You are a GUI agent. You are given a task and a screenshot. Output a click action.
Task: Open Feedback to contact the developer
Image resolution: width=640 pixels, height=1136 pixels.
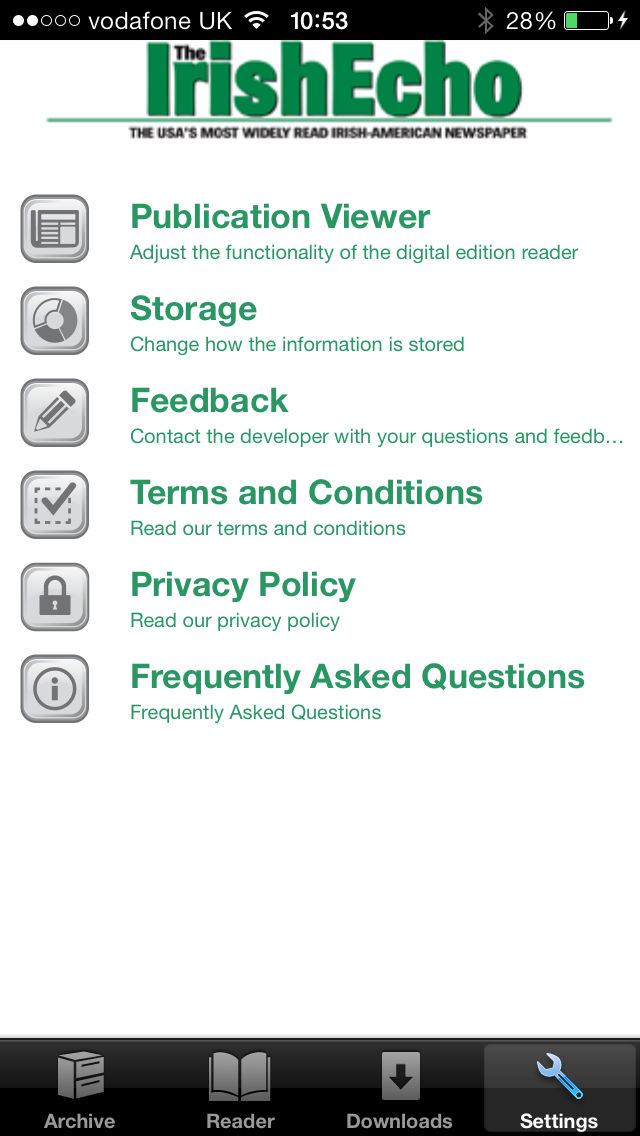(x=320, y=413)
